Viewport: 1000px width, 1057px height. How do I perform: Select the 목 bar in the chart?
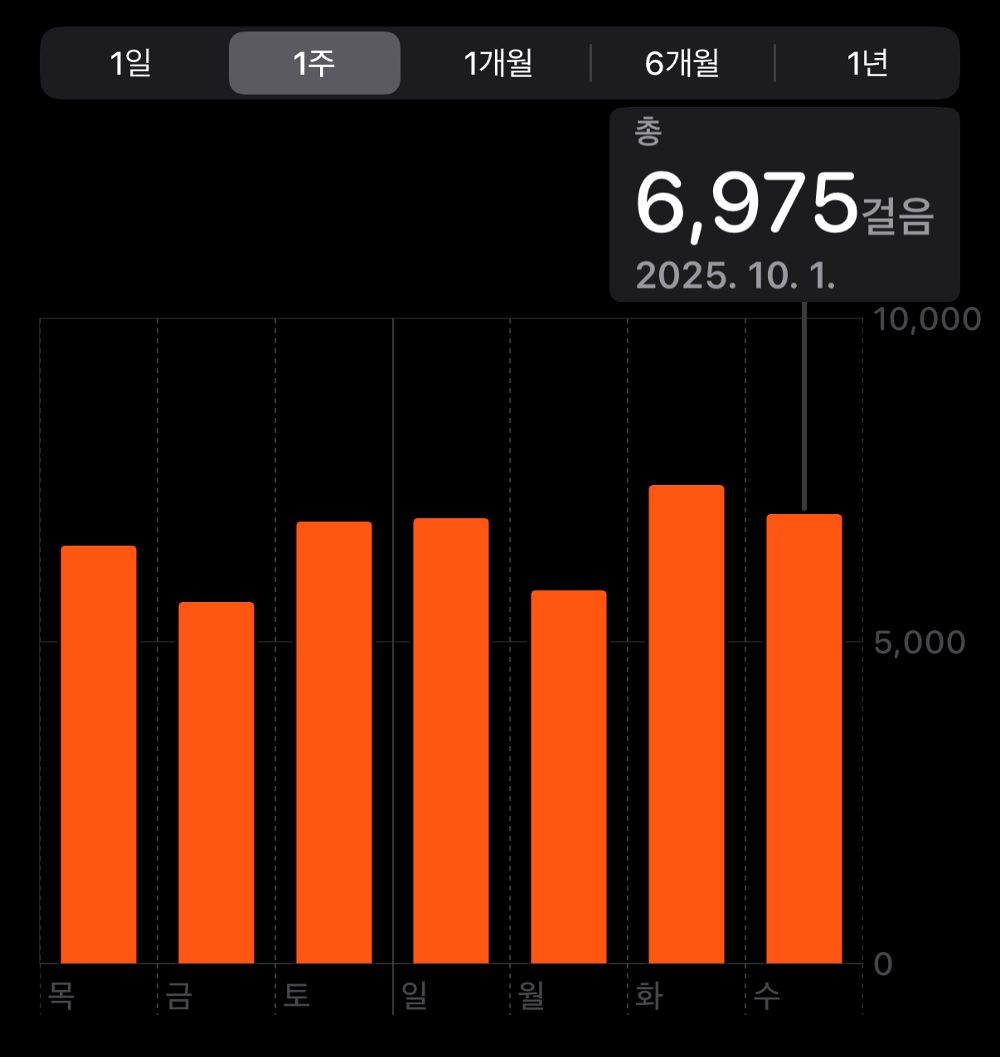pyautogui.click(x=98, y=755)
